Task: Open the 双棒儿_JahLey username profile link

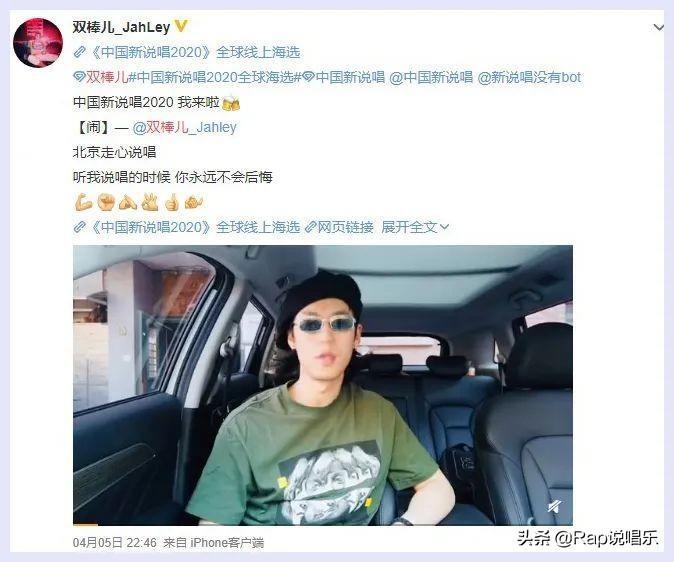Action: pyautogui.click(x=121, y=27)
